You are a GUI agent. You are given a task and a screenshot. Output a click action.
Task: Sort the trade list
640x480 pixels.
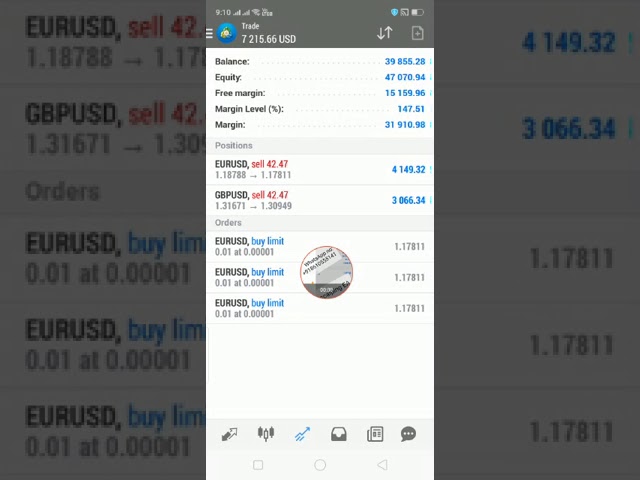(384, 33)
